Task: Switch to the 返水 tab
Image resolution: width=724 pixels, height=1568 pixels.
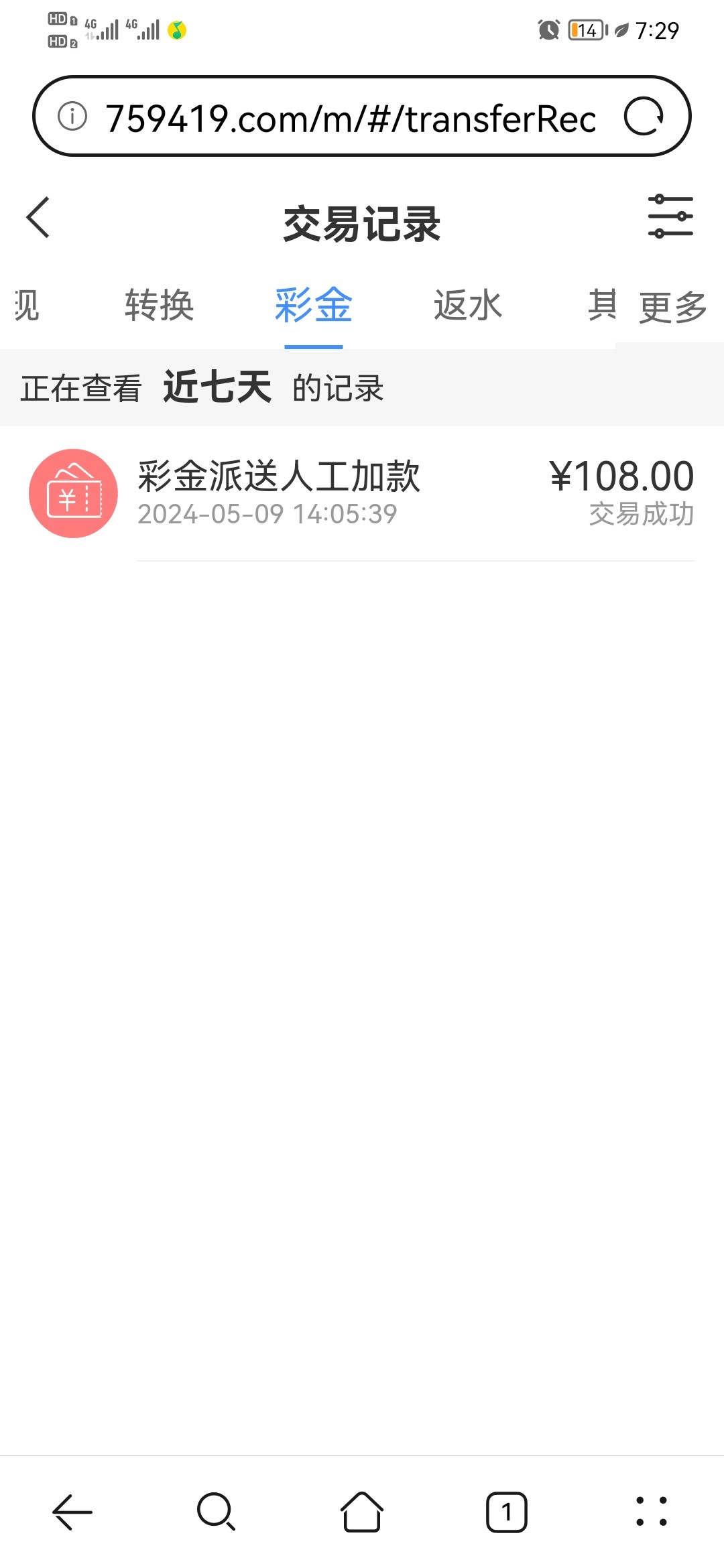Action: 468,306
